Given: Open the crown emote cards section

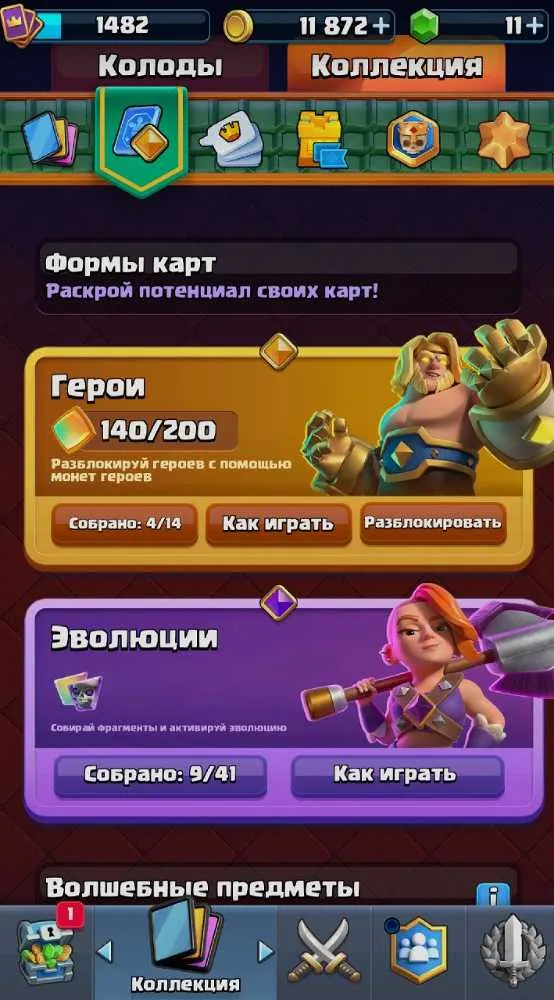Looking at the screenshot, I should pos(231,139).
